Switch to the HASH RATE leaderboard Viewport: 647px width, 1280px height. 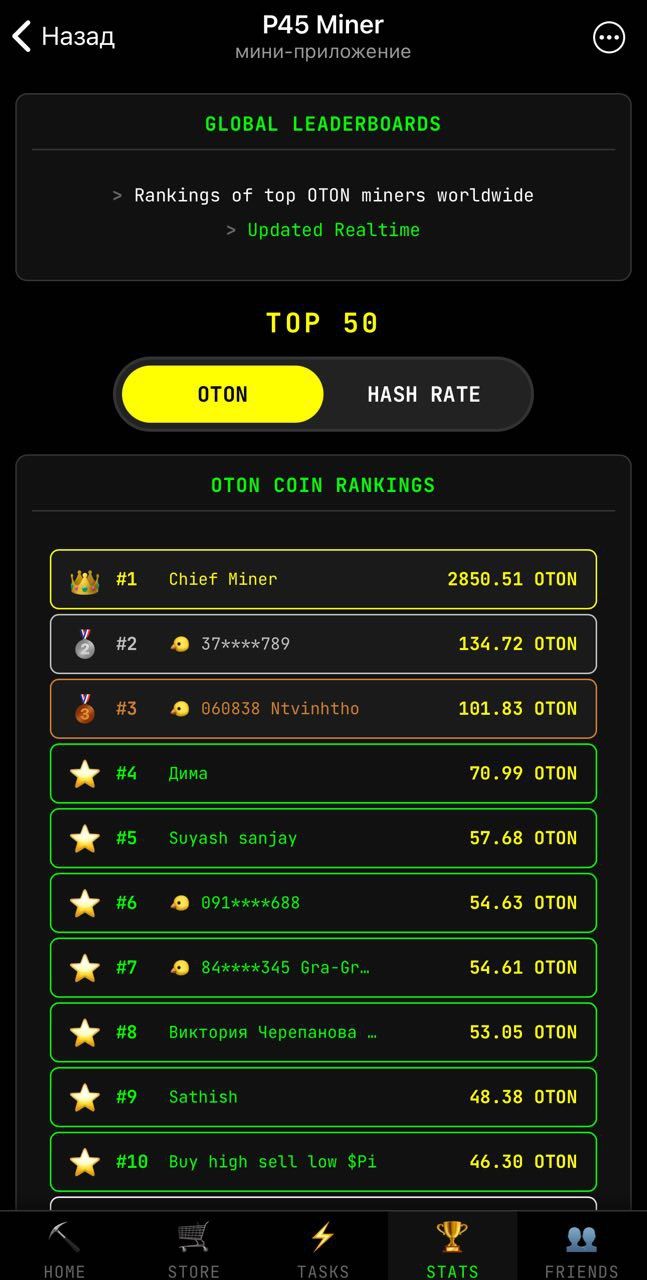tap(424, 394)
